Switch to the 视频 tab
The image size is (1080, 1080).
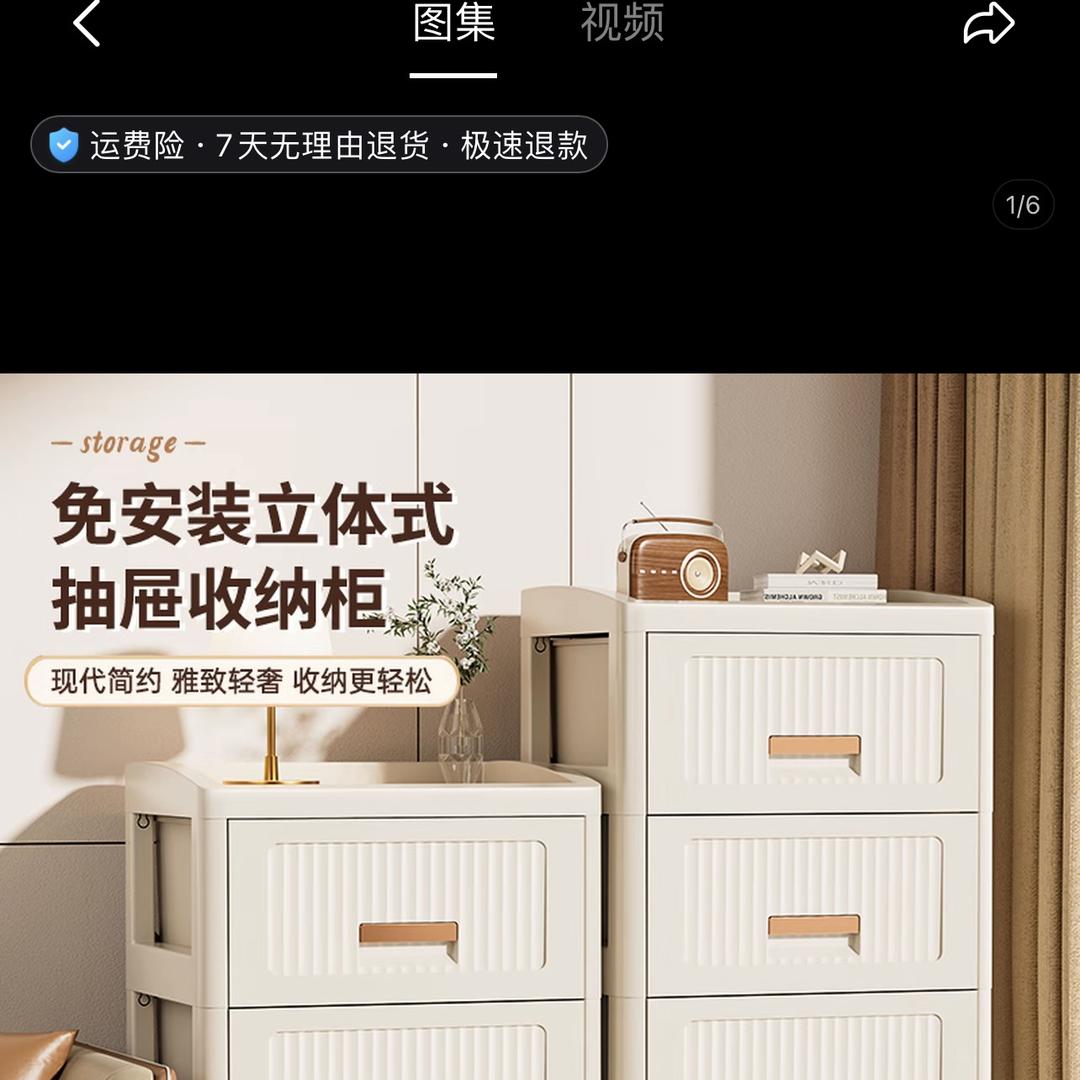pos(622,22)
